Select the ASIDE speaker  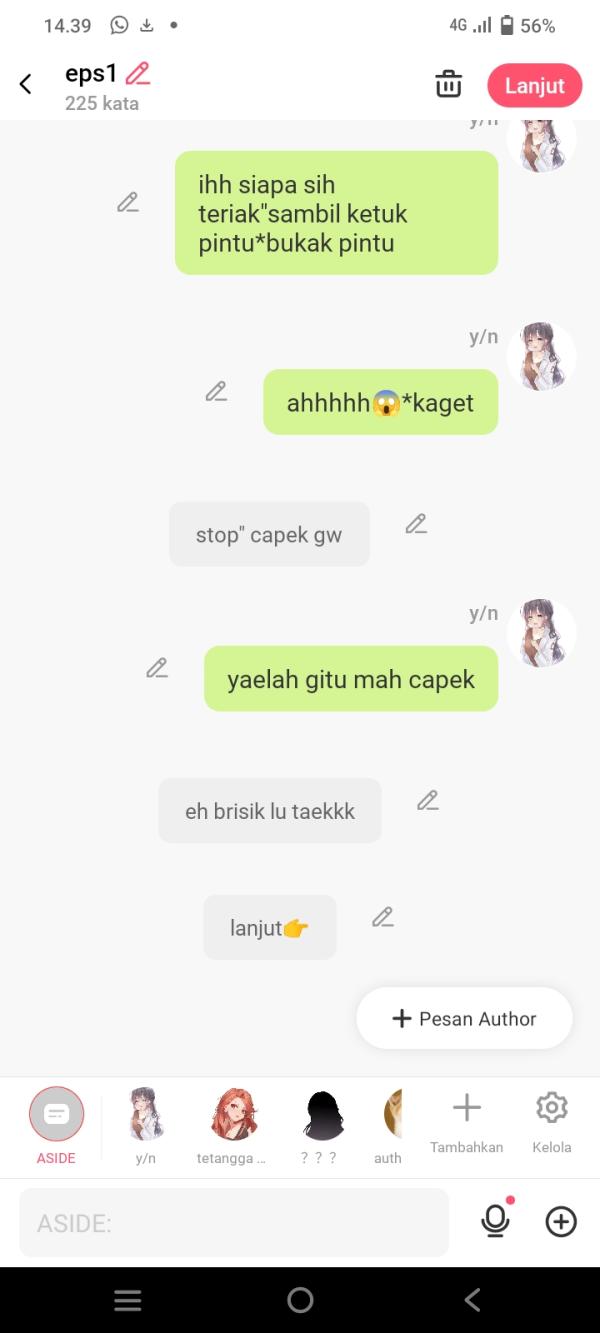pyautogui.click(x=56, y=1115)
